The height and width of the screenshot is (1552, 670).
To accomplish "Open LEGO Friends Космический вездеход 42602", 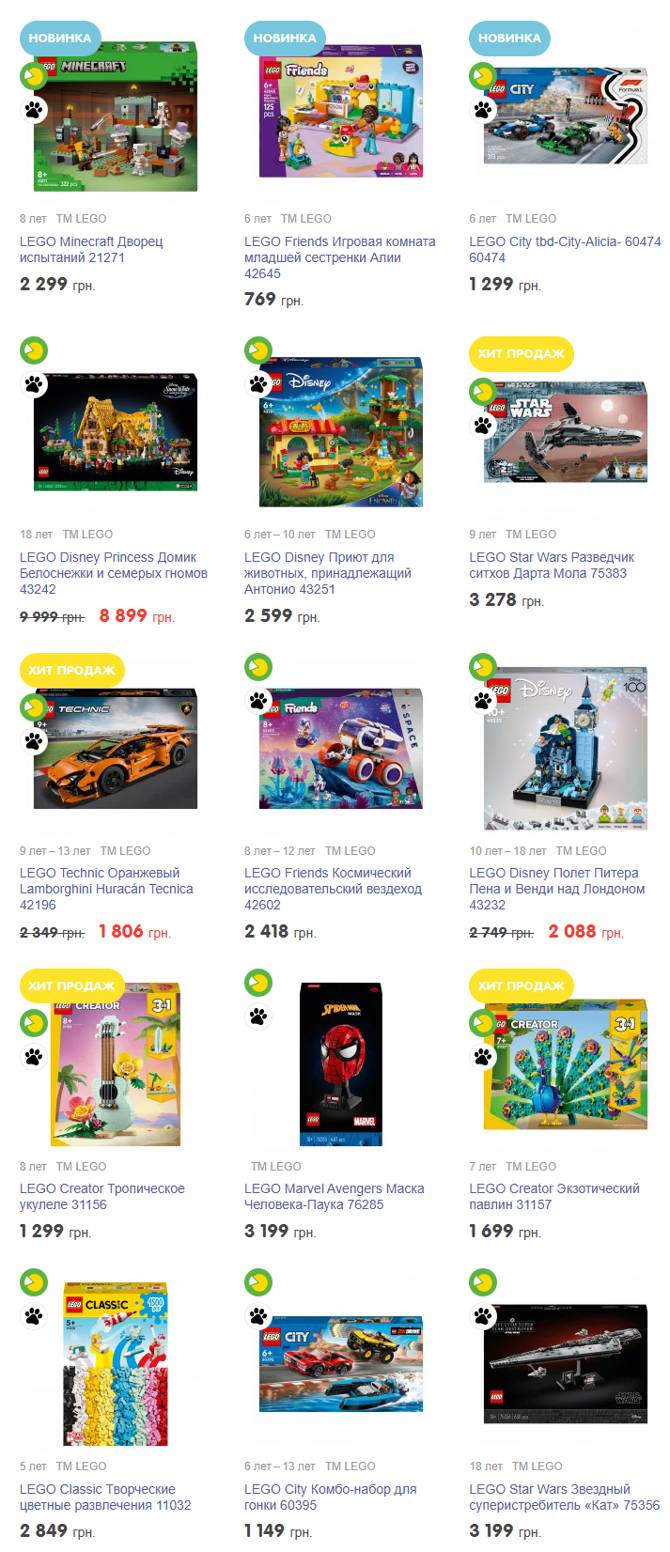I will 332,889.
